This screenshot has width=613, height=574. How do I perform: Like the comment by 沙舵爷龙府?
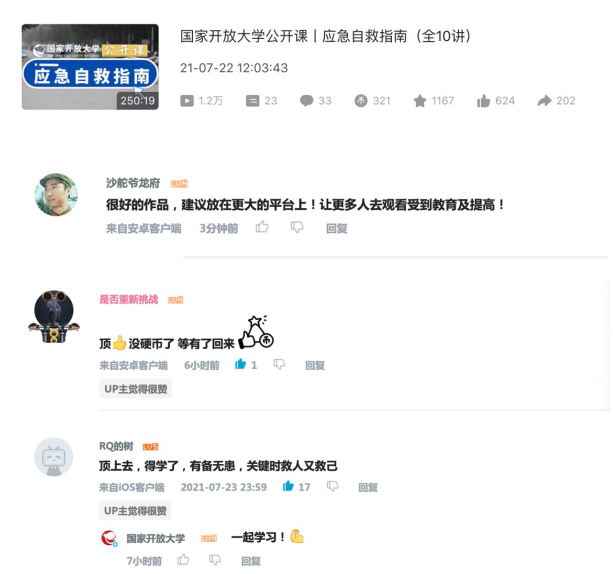pyautogui.click(x=262, y=228)
